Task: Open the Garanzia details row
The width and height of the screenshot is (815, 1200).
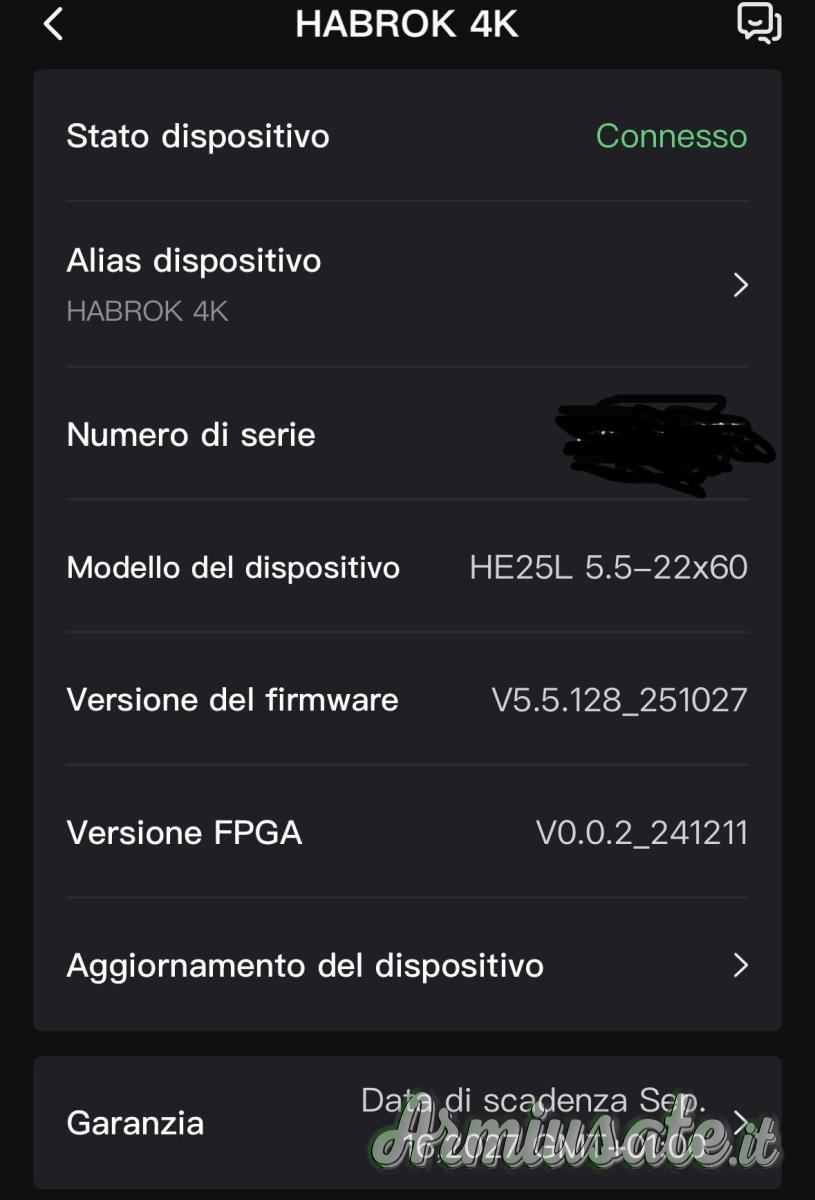Action: tap(406, 1122)
